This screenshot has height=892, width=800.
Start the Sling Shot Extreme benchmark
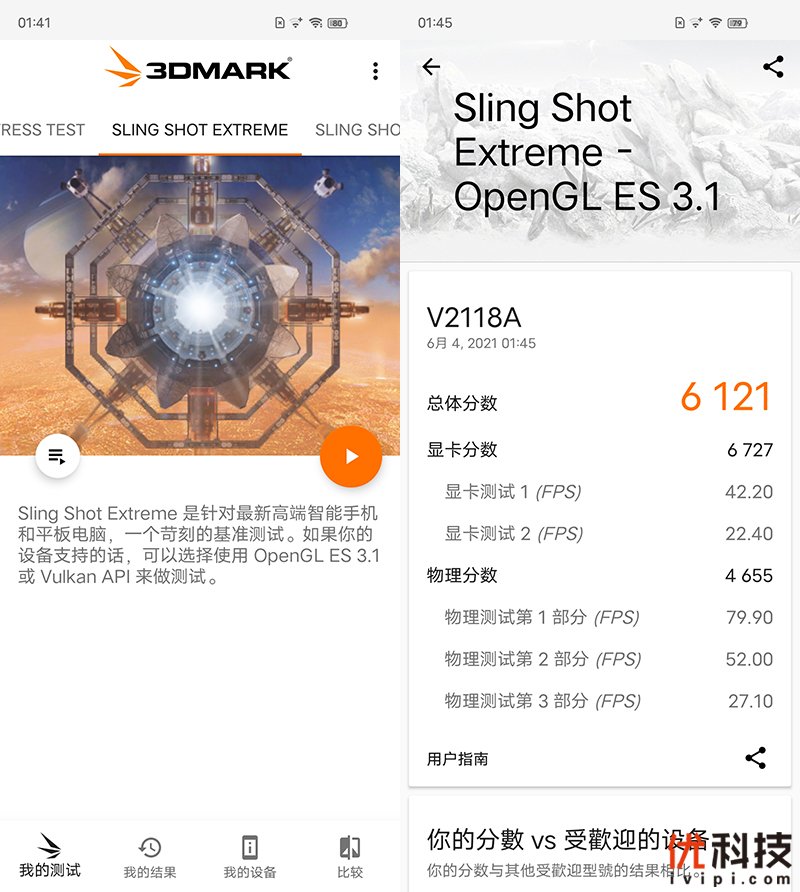click(351, 456)
